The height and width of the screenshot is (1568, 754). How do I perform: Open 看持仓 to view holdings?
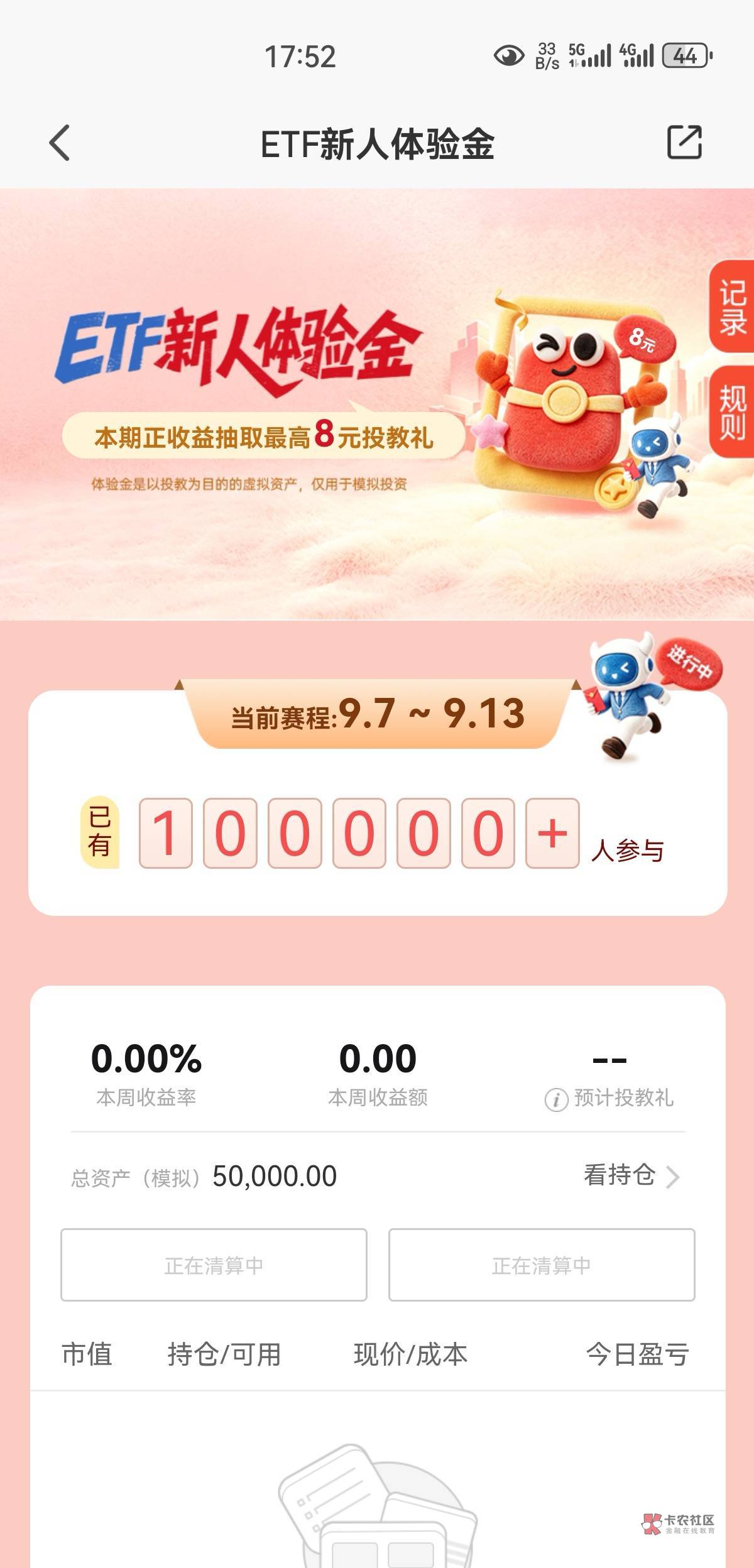(631, 1175)
